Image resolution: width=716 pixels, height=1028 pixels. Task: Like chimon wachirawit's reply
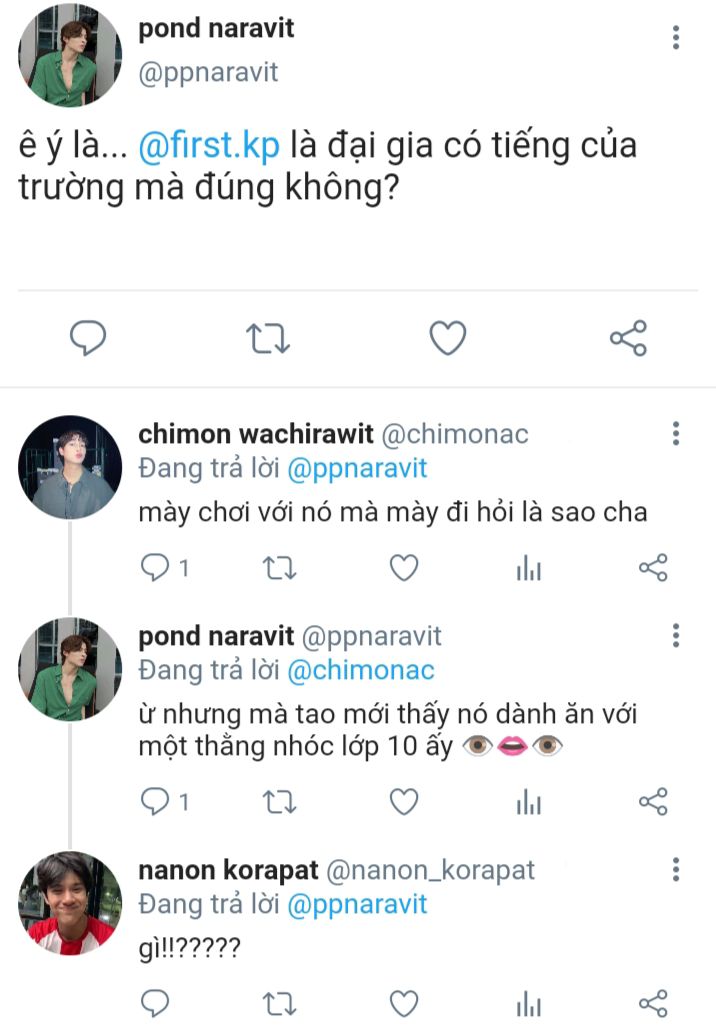pyautogui.click(x=403, y=568)
